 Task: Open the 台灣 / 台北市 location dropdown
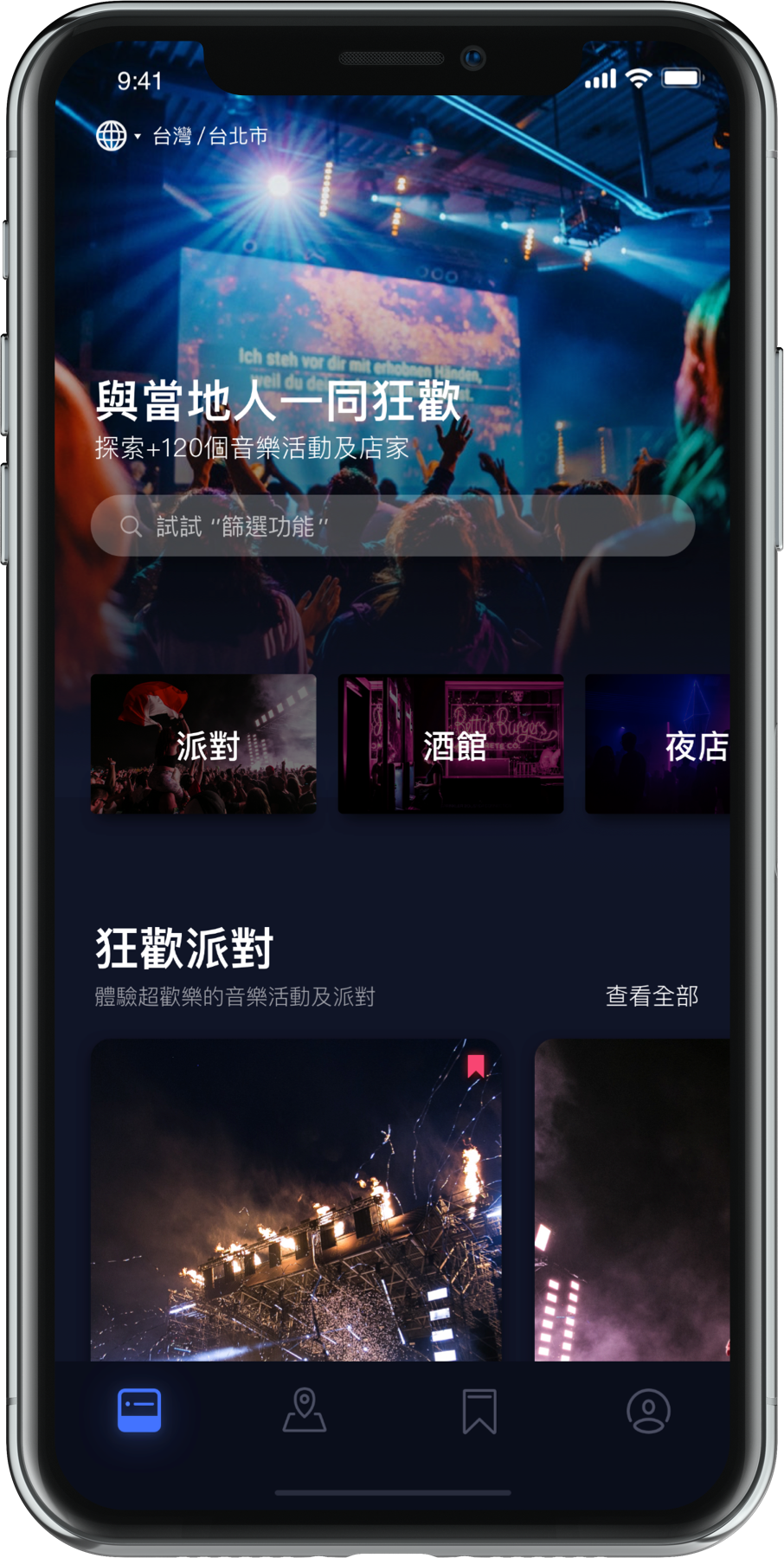pyautogui.click(x=182, y=136)
